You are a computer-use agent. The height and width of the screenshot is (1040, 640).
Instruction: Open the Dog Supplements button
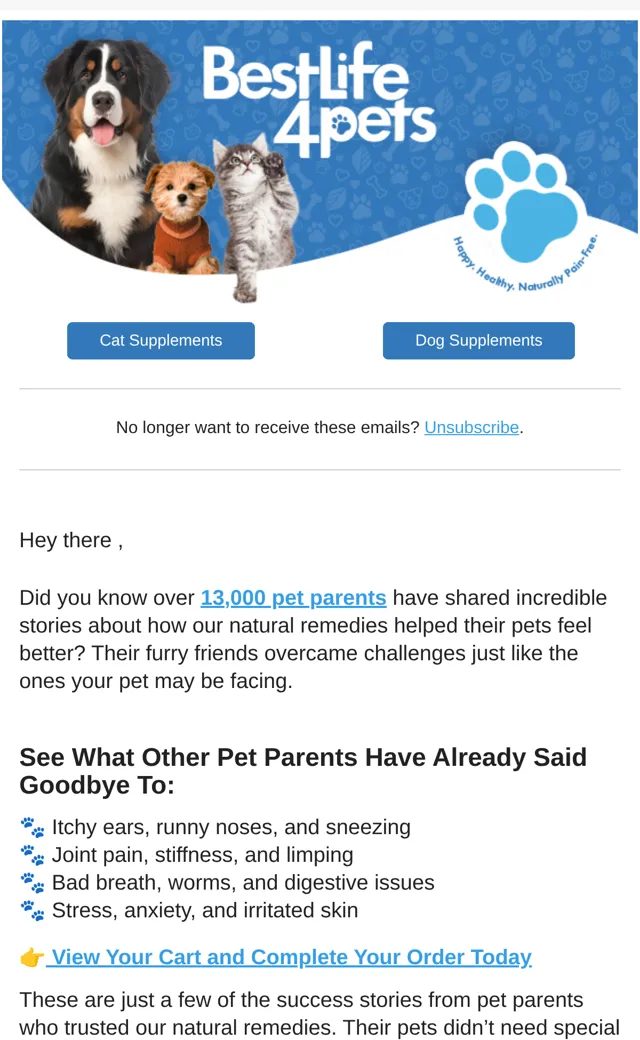[478, 340]
